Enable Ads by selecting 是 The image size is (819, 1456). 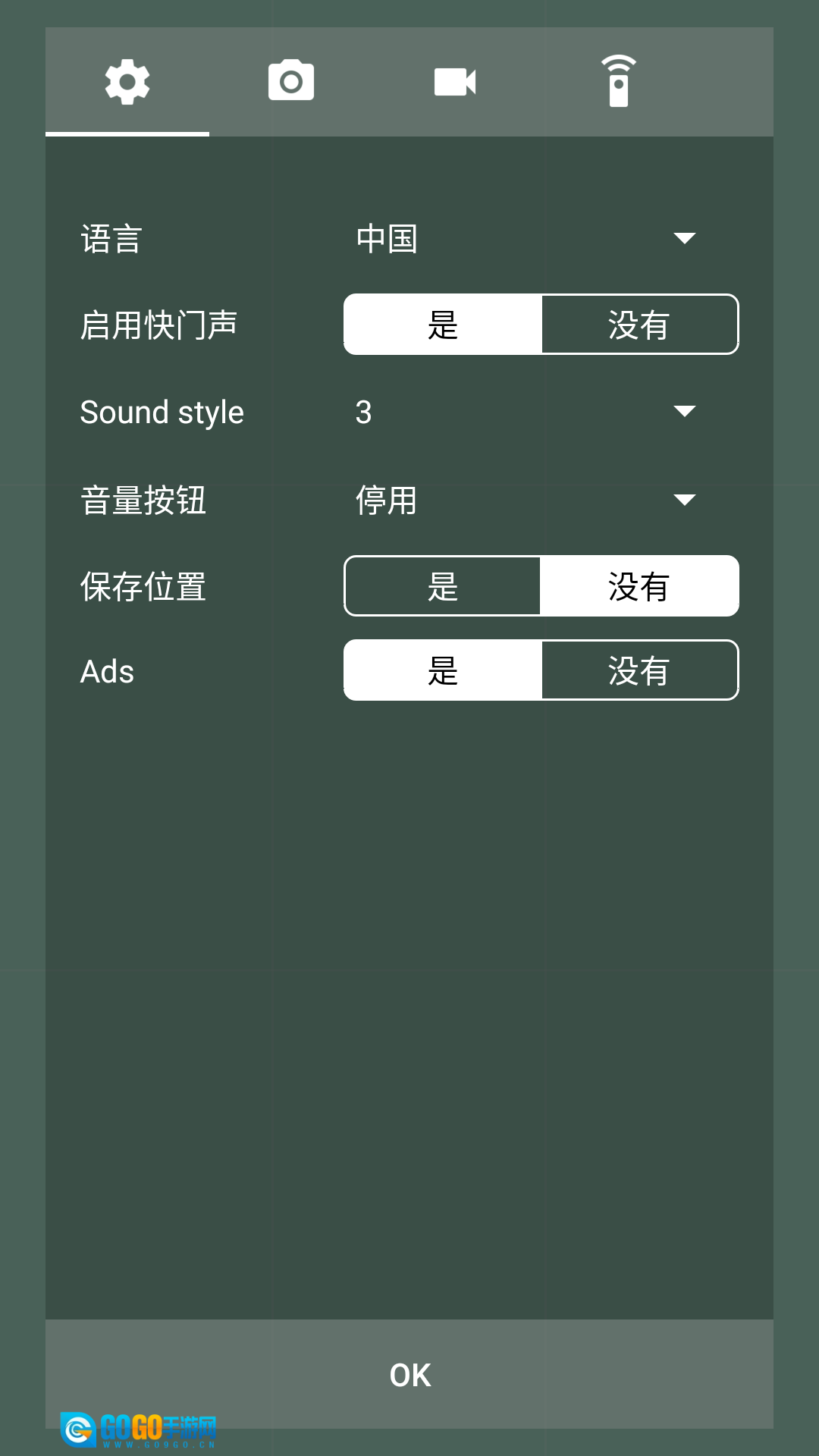tap(443, 670)
